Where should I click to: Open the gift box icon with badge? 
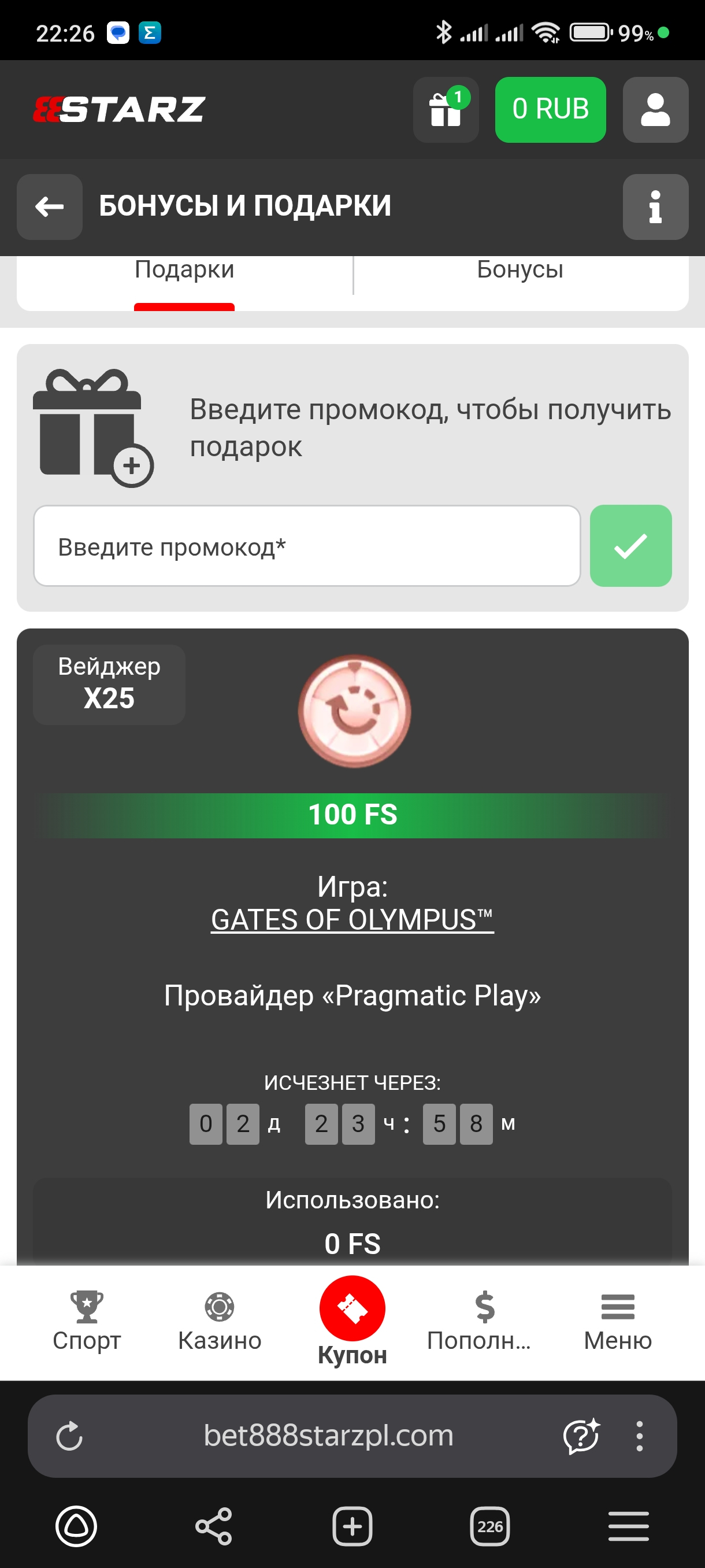446,110
